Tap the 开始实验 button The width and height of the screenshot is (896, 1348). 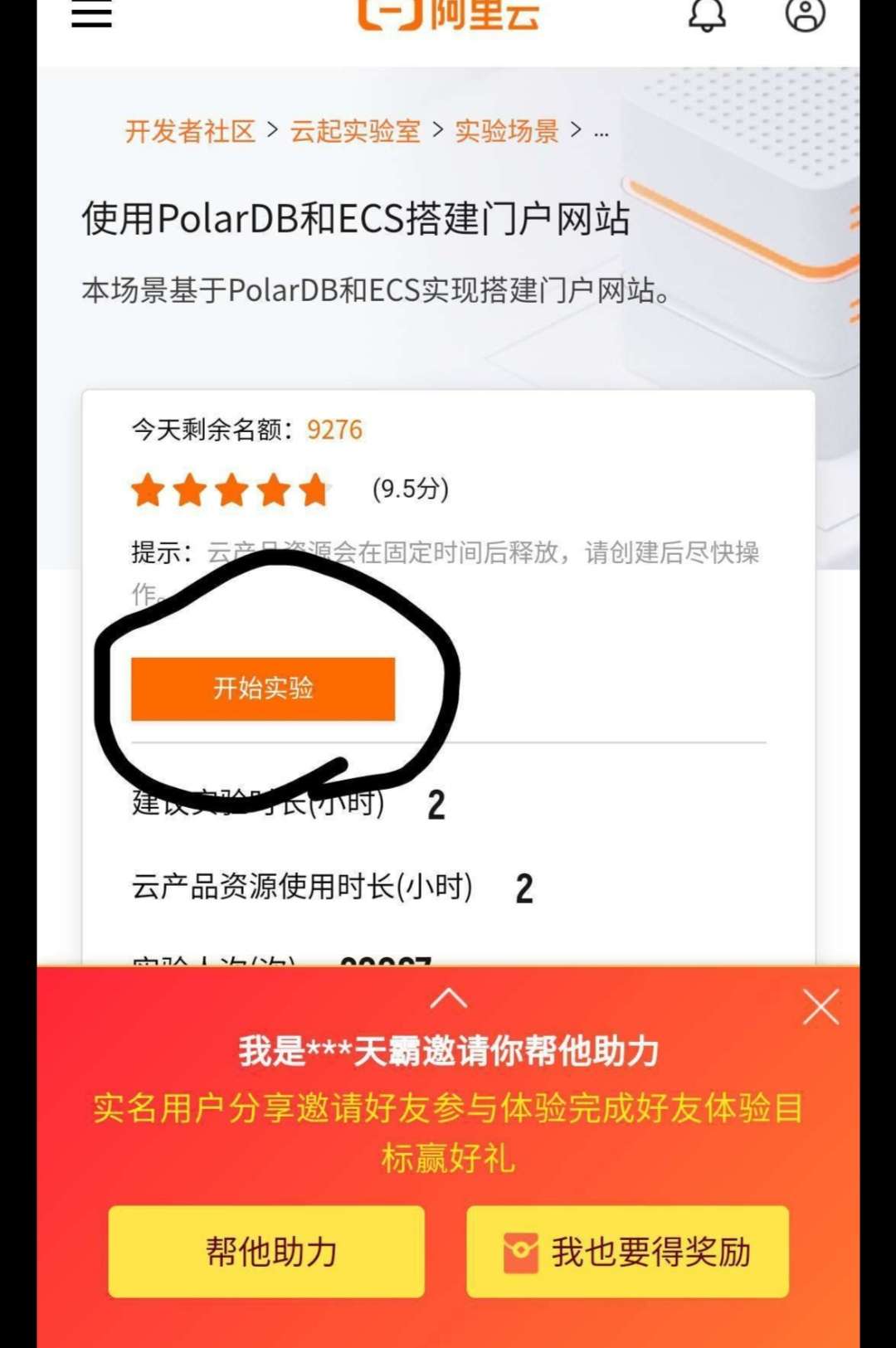tap(263, 689)
